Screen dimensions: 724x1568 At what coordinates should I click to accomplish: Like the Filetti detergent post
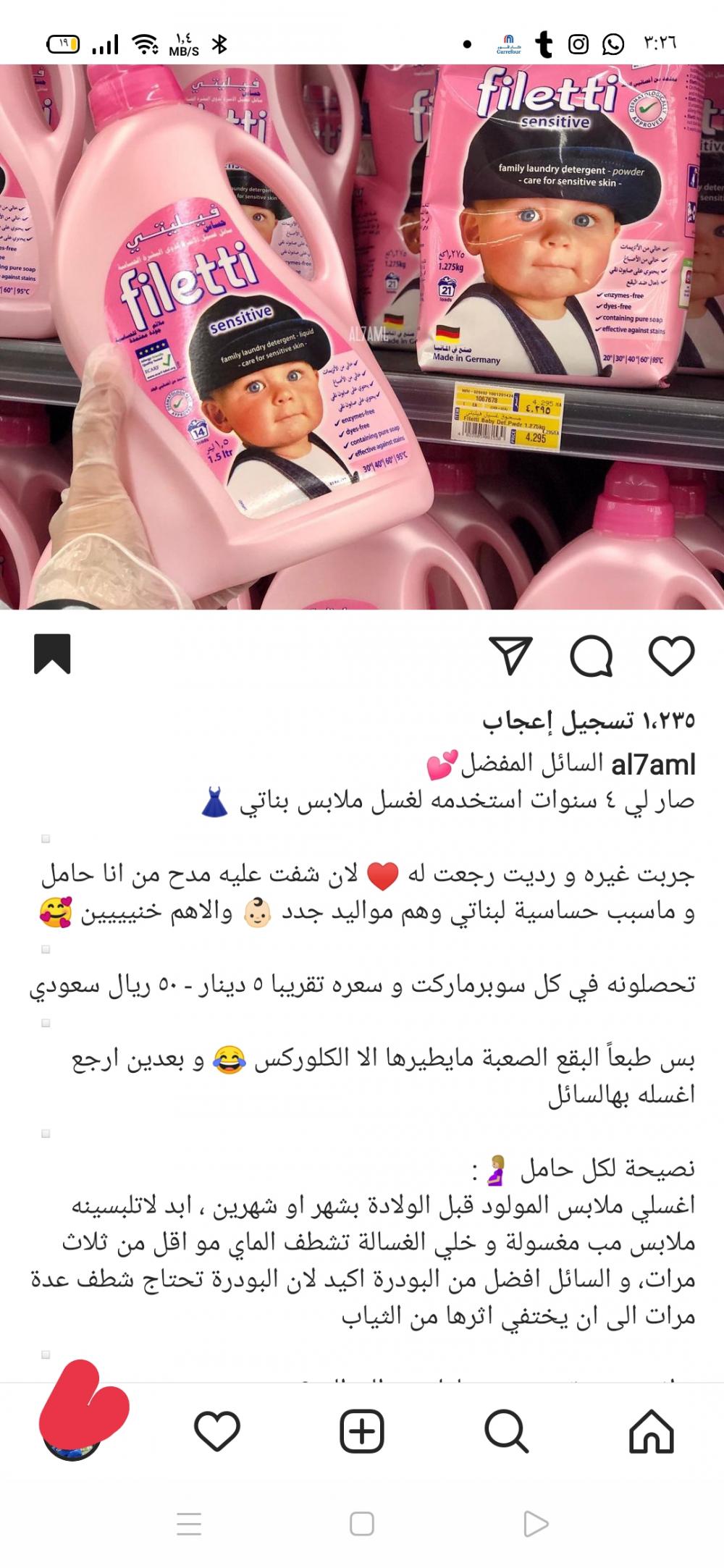tap(671, 655)
